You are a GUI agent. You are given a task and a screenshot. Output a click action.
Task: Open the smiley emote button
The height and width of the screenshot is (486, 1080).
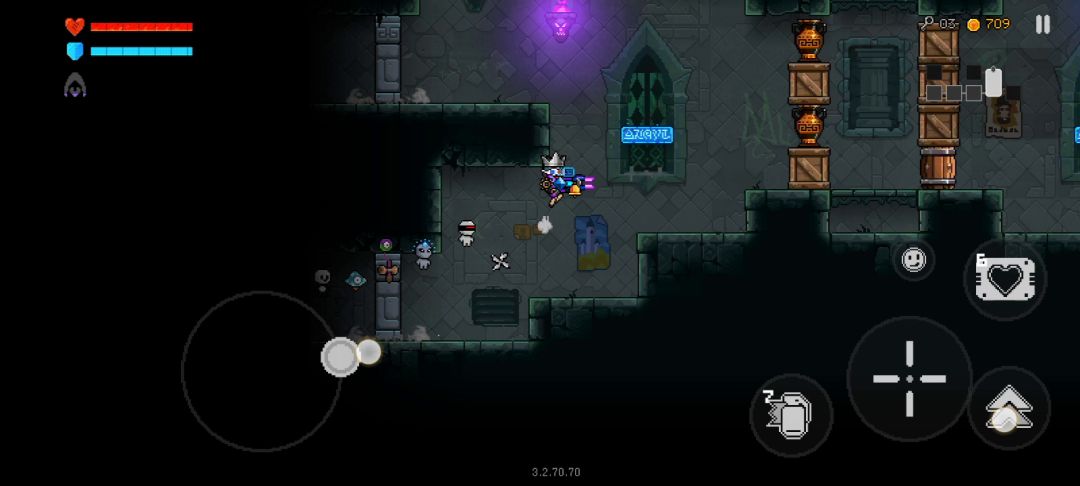[913, 260]
